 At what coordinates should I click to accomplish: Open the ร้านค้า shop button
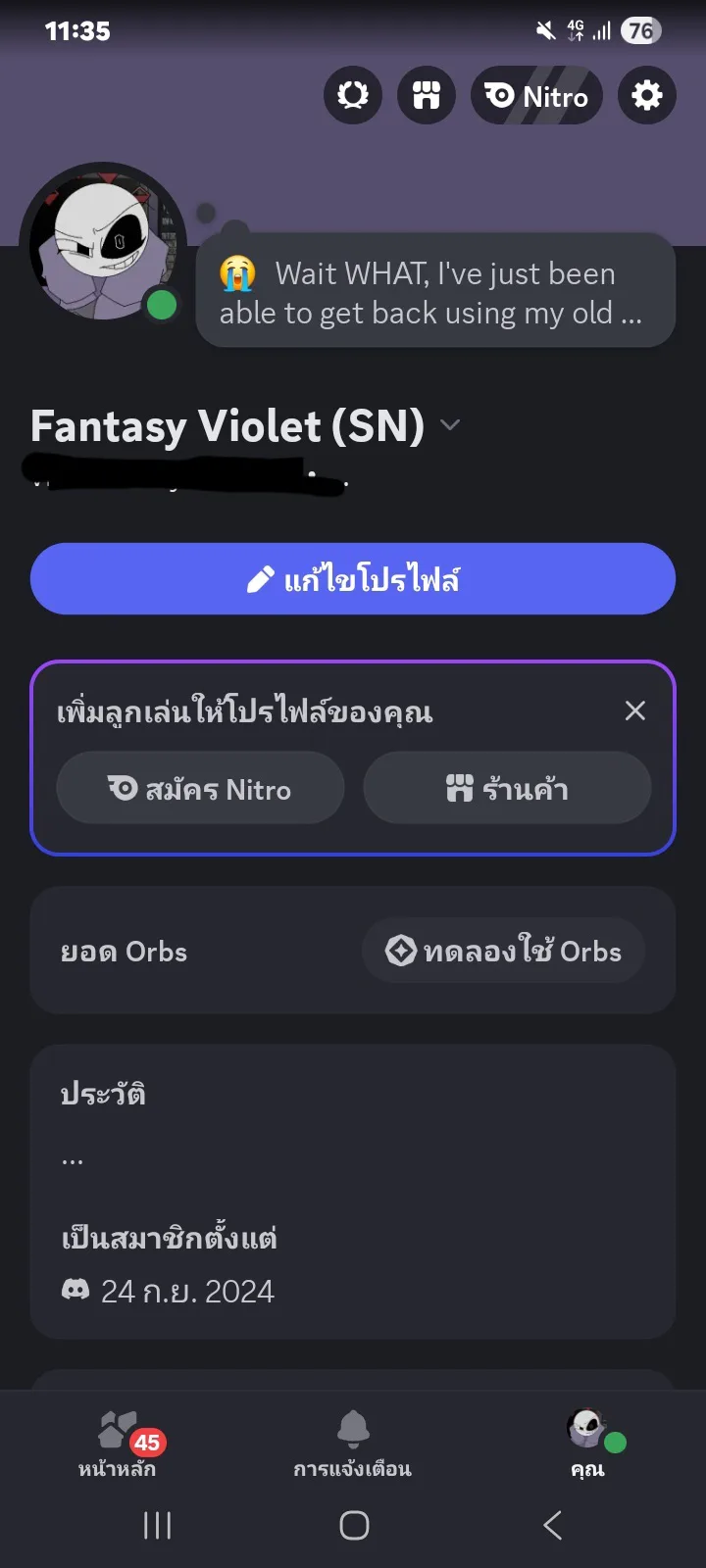coord(507,788)
